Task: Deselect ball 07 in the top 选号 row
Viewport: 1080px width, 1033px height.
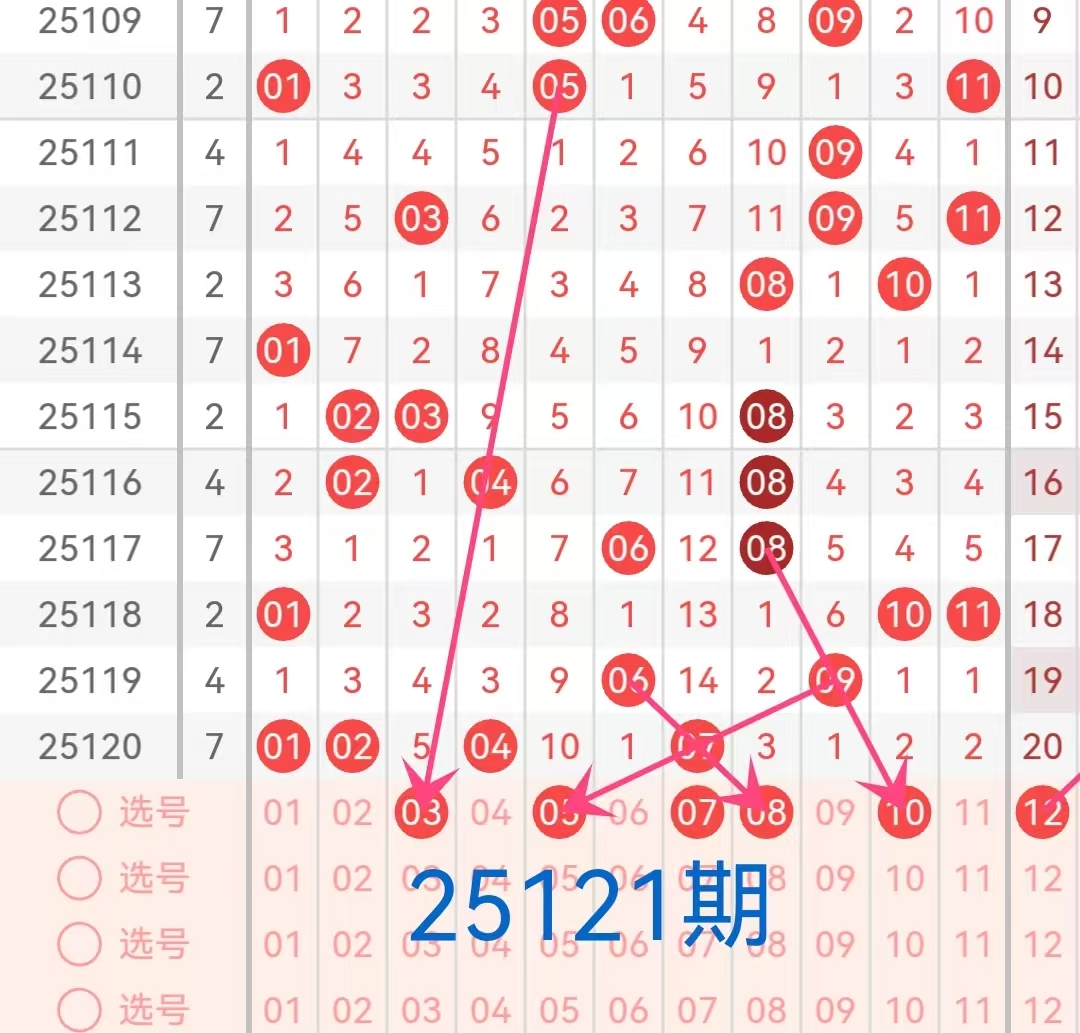Action: coord(697,812)
